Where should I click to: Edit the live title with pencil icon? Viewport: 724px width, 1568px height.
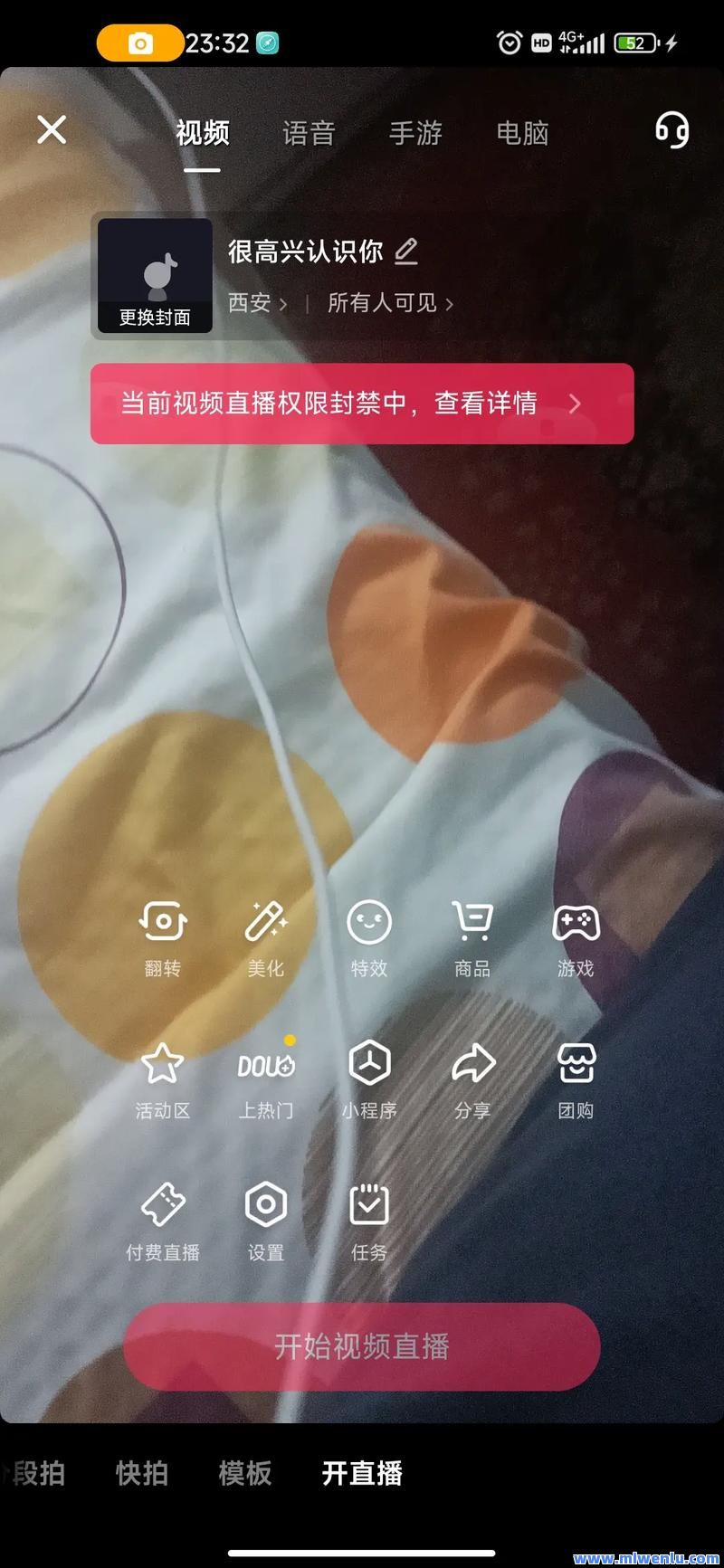406,251
